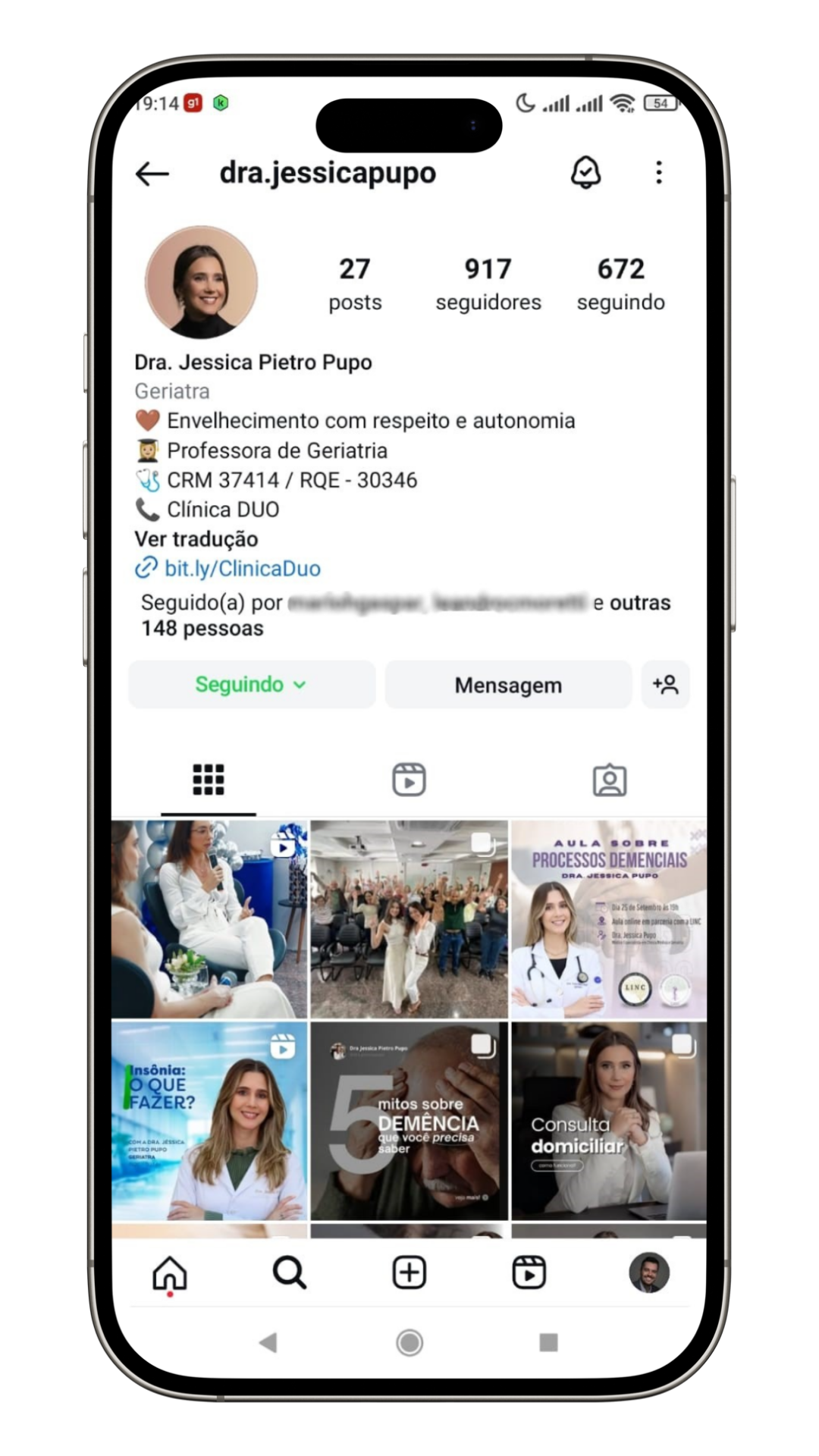
Task: Open the 5 mitos sobre Demência post
Action: [x=409, y=1121]
